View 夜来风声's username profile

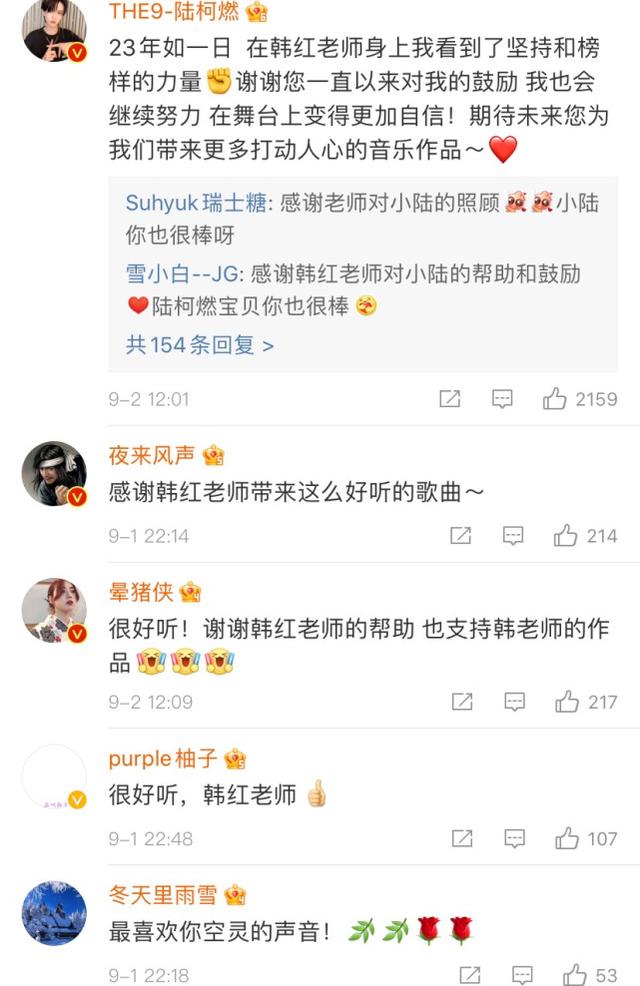coord(152,456)
